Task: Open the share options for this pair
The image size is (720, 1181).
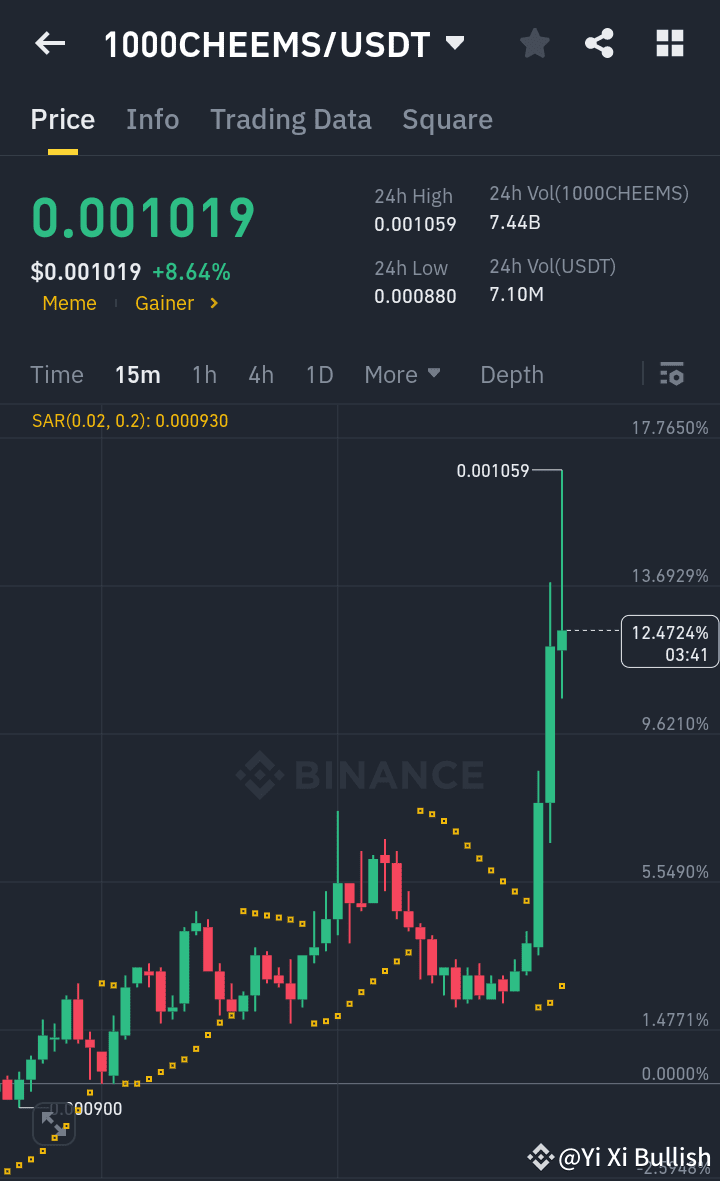Action: point(599,43)
